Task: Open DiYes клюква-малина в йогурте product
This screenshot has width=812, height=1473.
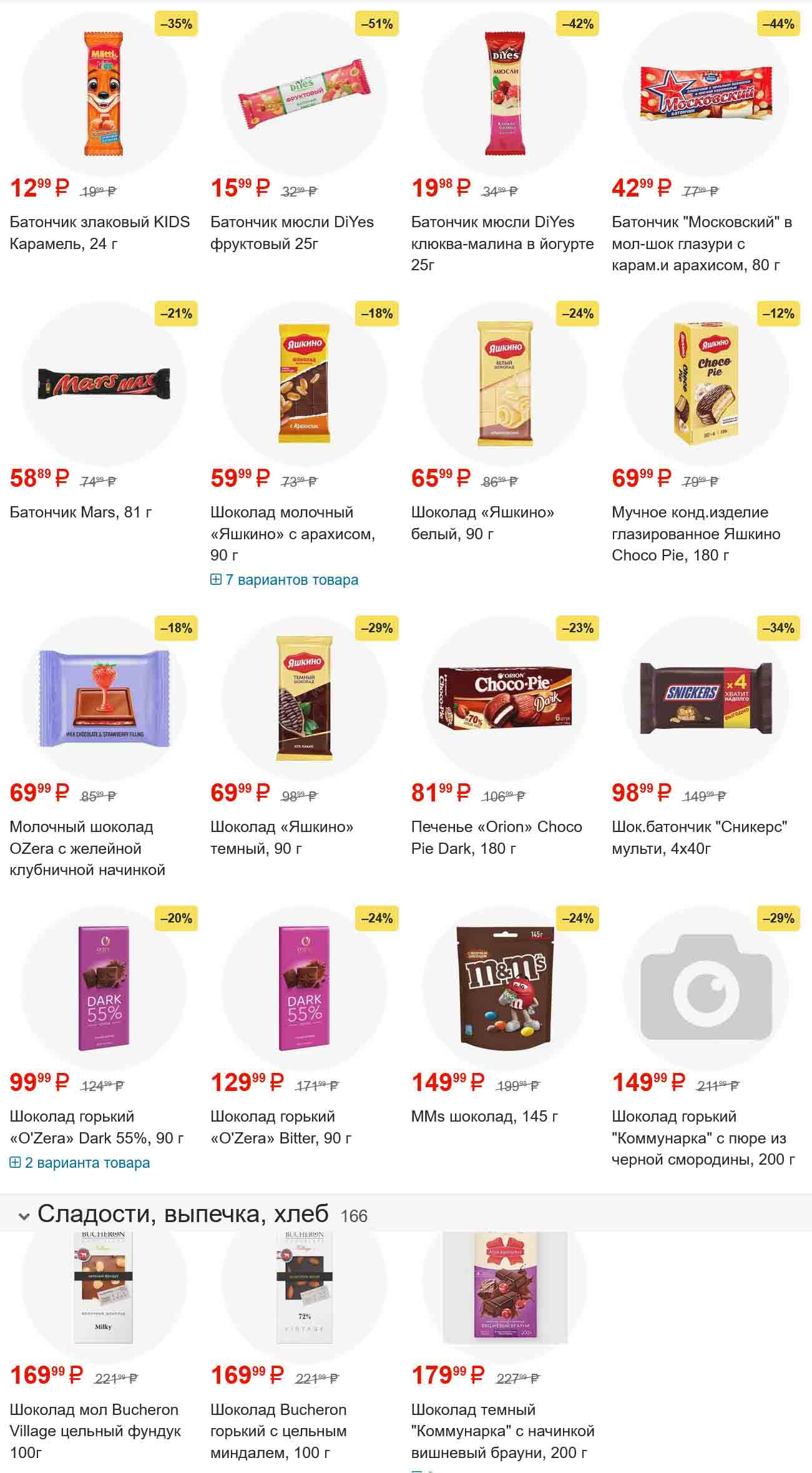Action: (502, 243)
